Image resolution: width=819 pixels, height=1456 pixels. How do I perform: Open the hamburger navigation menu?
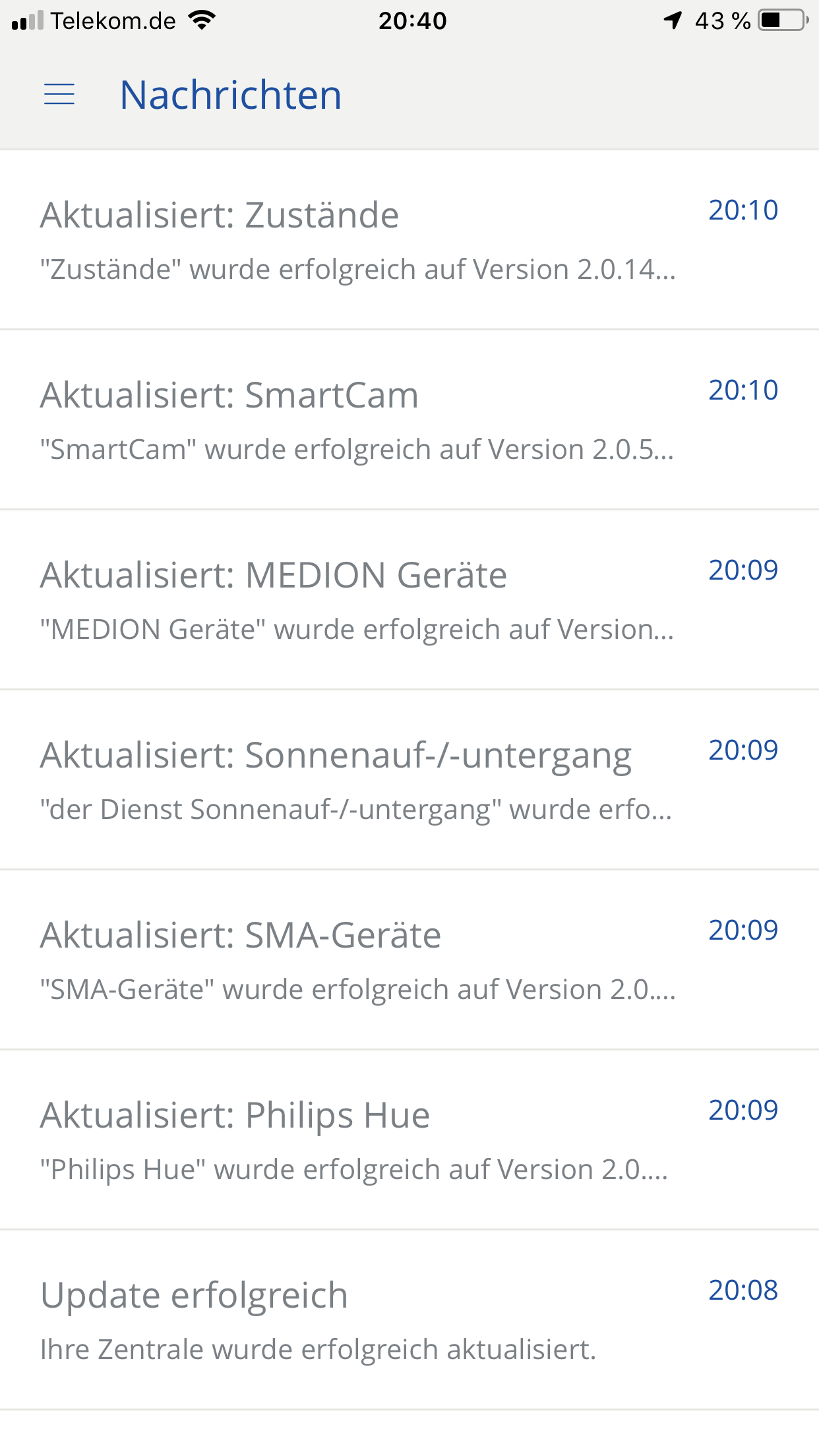click(59, 94)
